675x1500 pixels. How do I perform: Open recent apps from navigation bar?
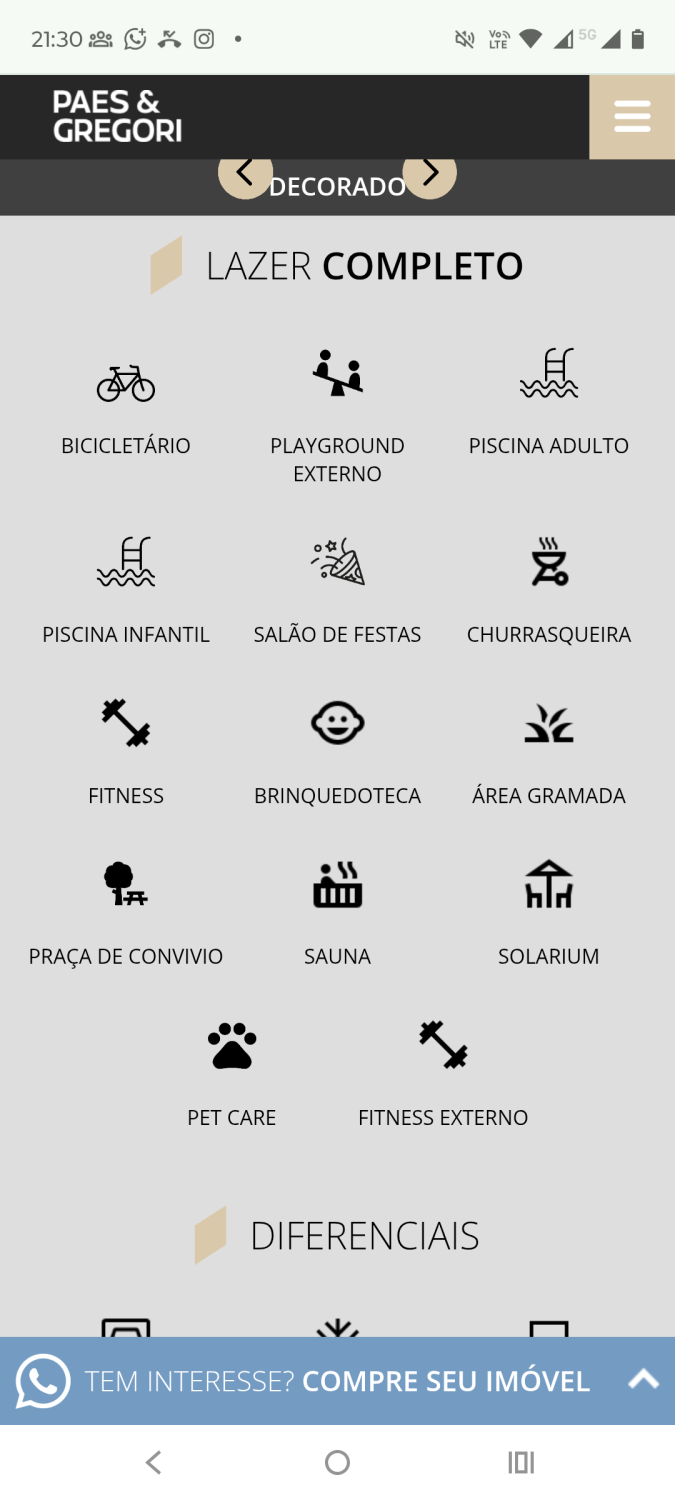521,1463
